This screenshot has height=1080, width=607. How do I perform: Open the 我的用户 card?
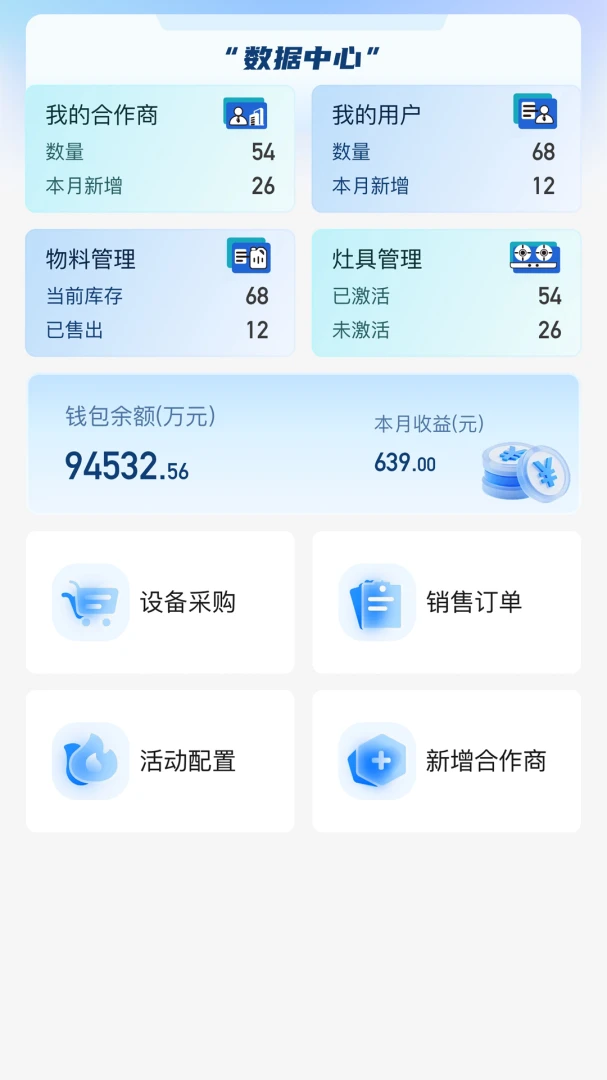[446, 149]
